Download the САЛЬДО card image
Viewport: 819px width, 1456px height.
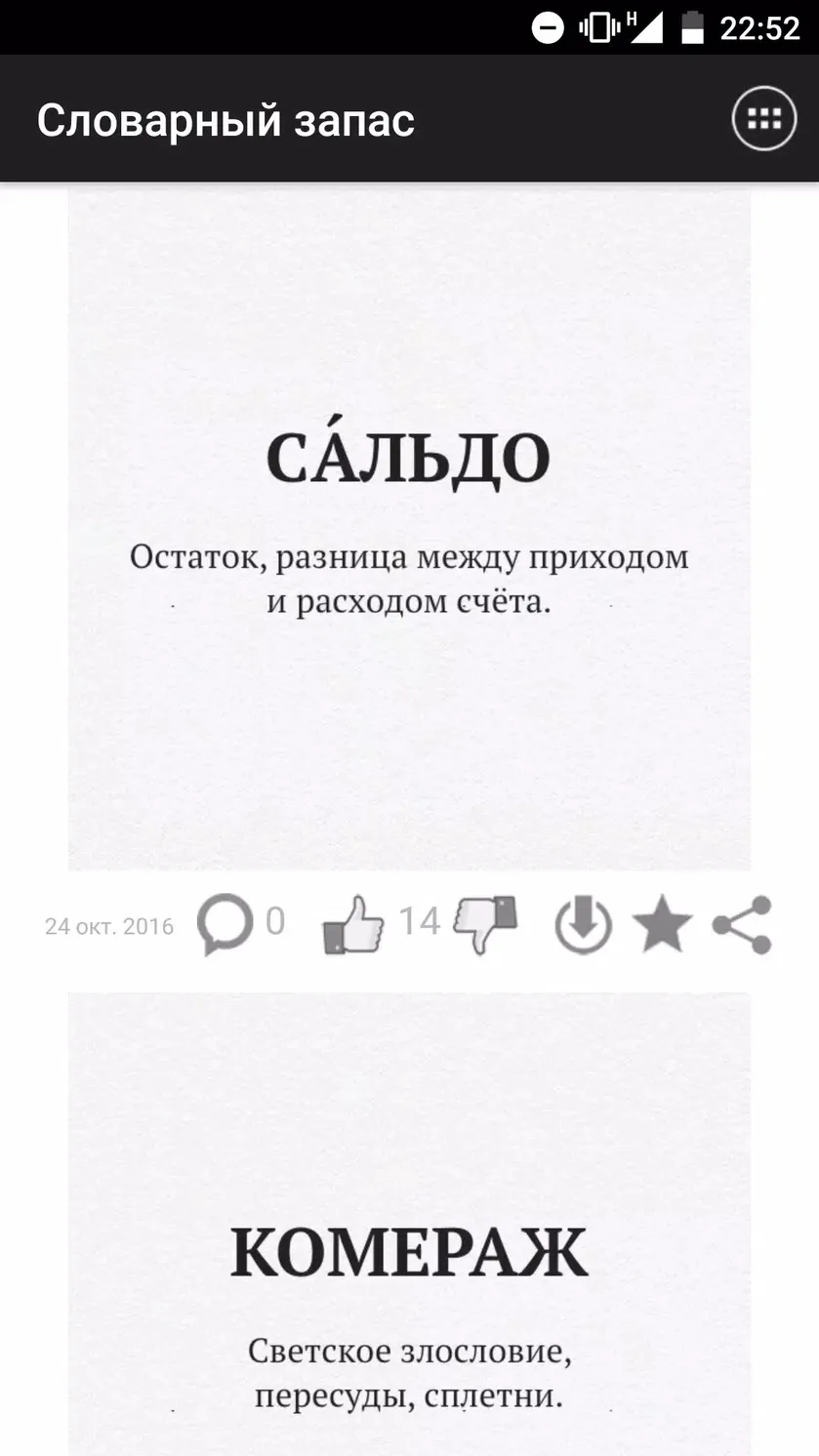(x=584, y=925)
